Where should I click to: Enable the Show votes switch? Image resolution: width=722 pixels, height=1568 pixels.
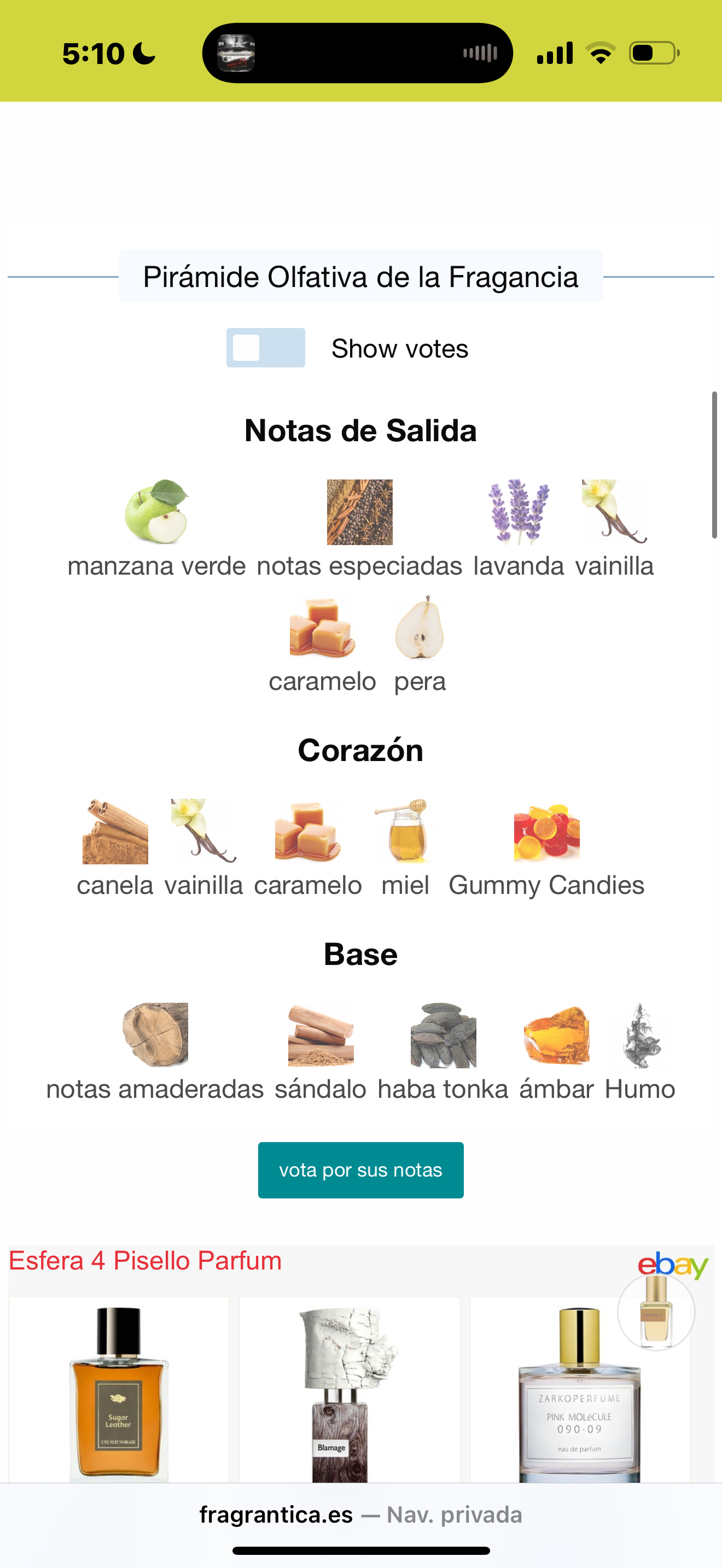265,348
